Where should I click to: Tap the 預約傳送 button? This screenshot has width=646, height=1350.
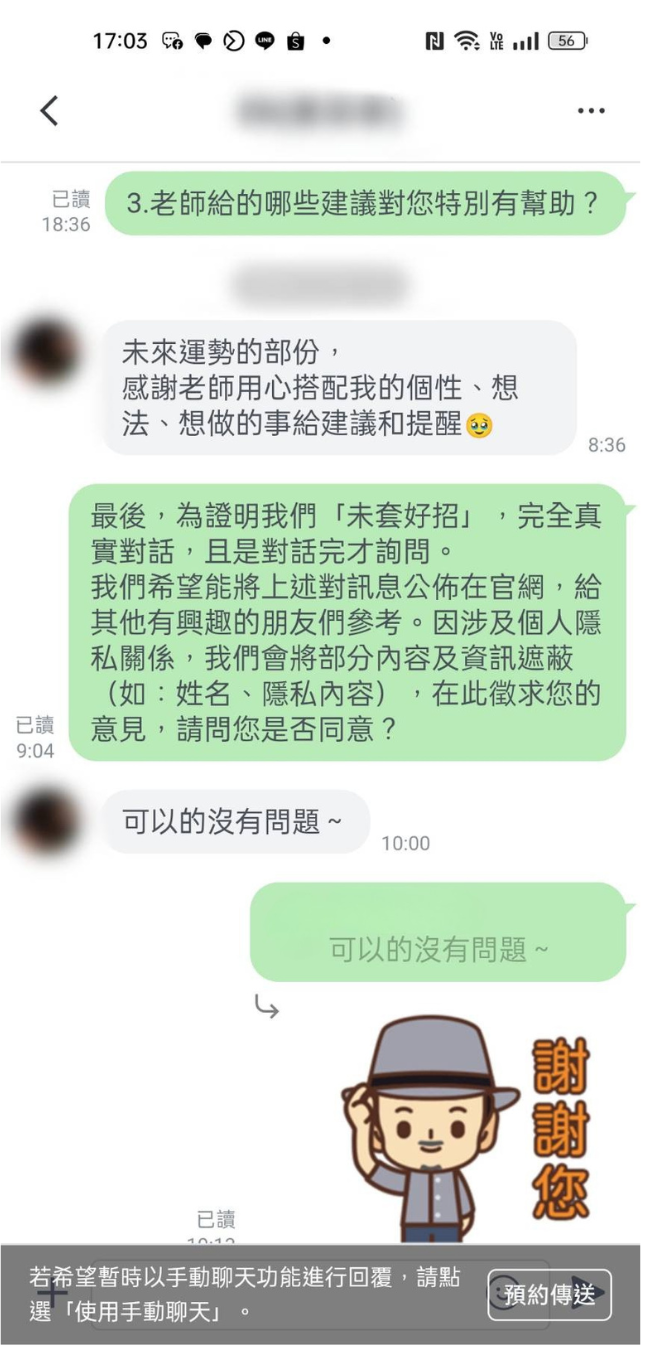pyautogui.click(x=549, y=1295)
